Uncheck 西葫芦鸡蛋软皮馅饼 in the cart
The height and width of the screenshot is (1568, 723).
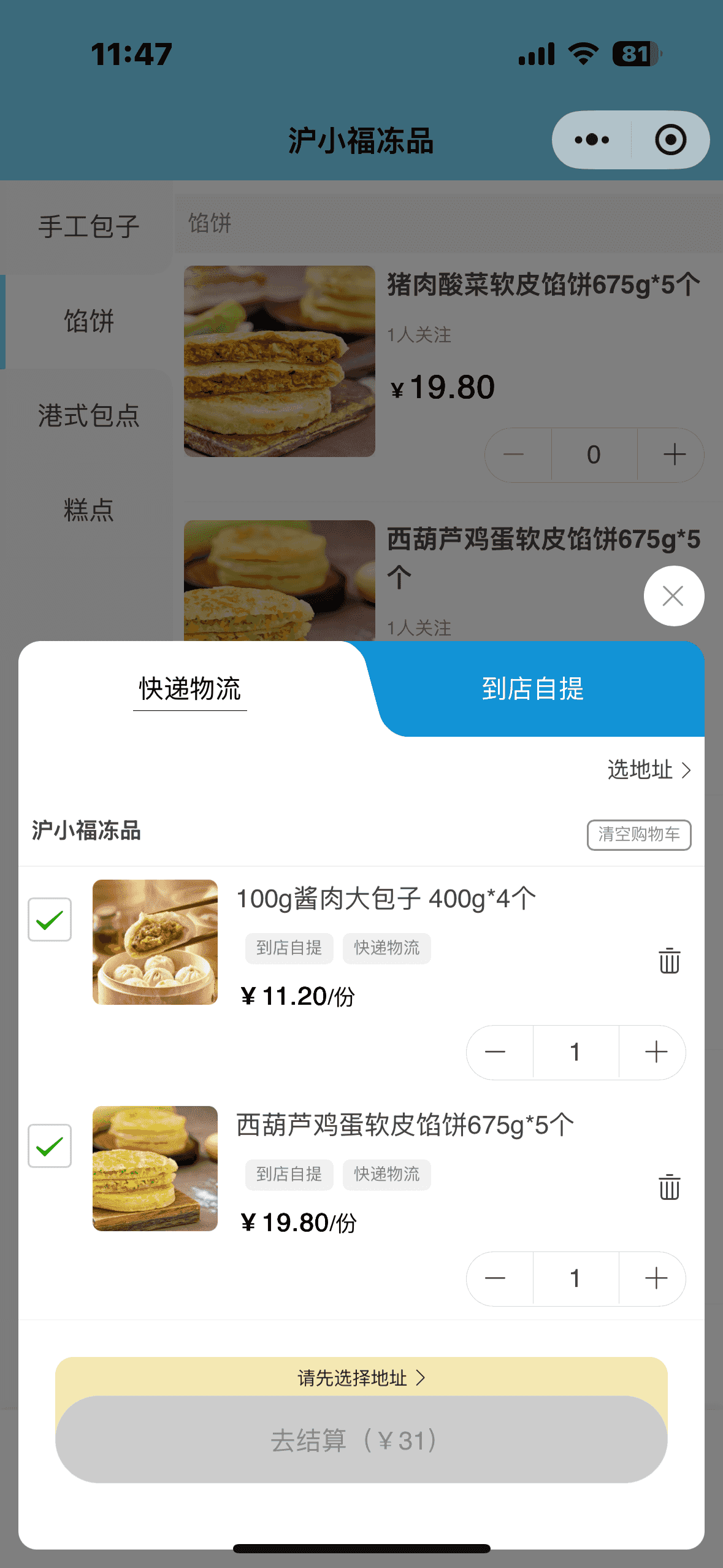tap(50, 1146)
